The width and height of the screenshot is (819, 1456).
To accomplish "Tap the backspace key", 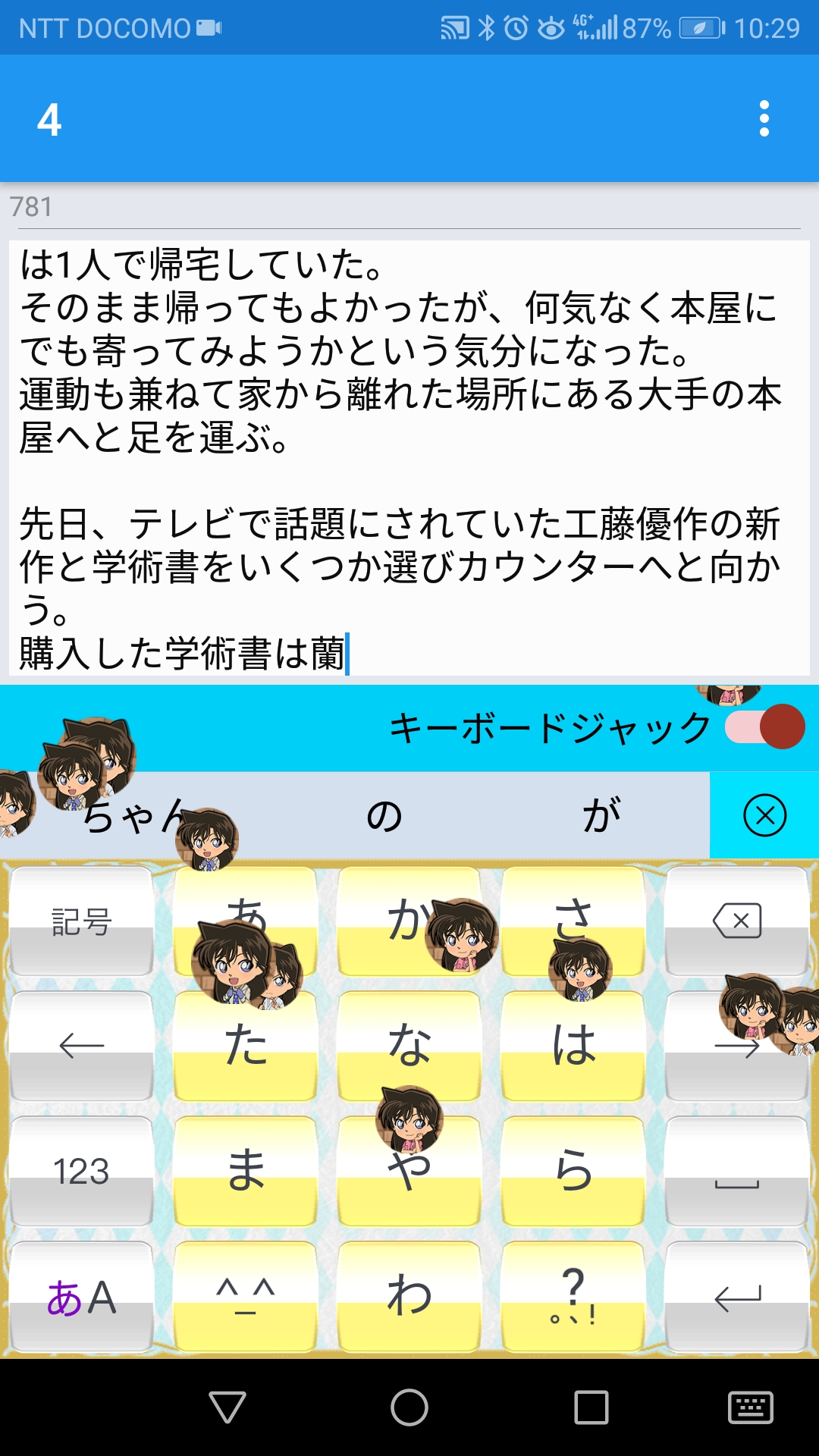I will coord(736,921).
